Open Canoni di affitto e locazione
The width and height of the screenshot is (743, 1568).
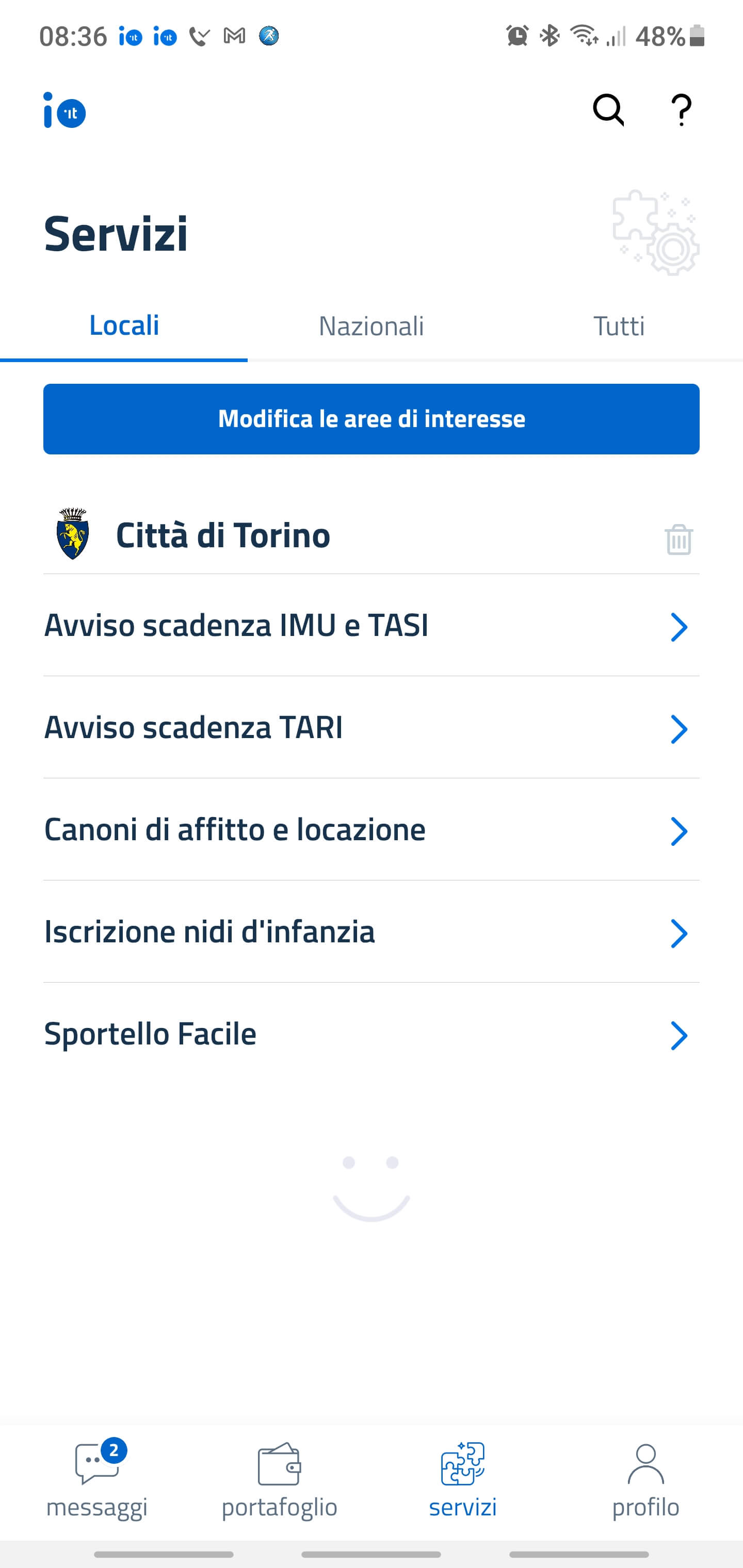[x=371, y=830]
